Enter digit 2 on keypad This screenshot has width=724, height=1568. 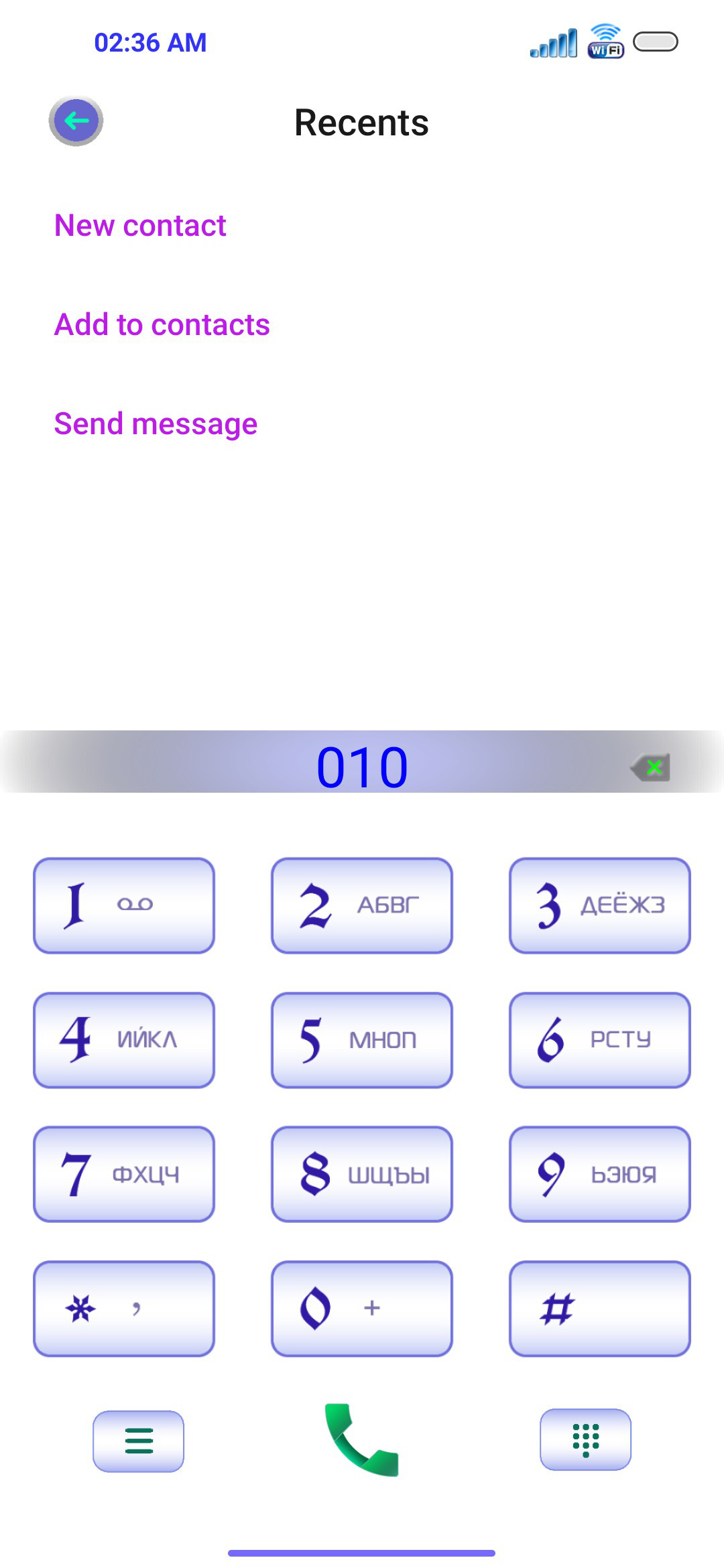tap(362, 905)
